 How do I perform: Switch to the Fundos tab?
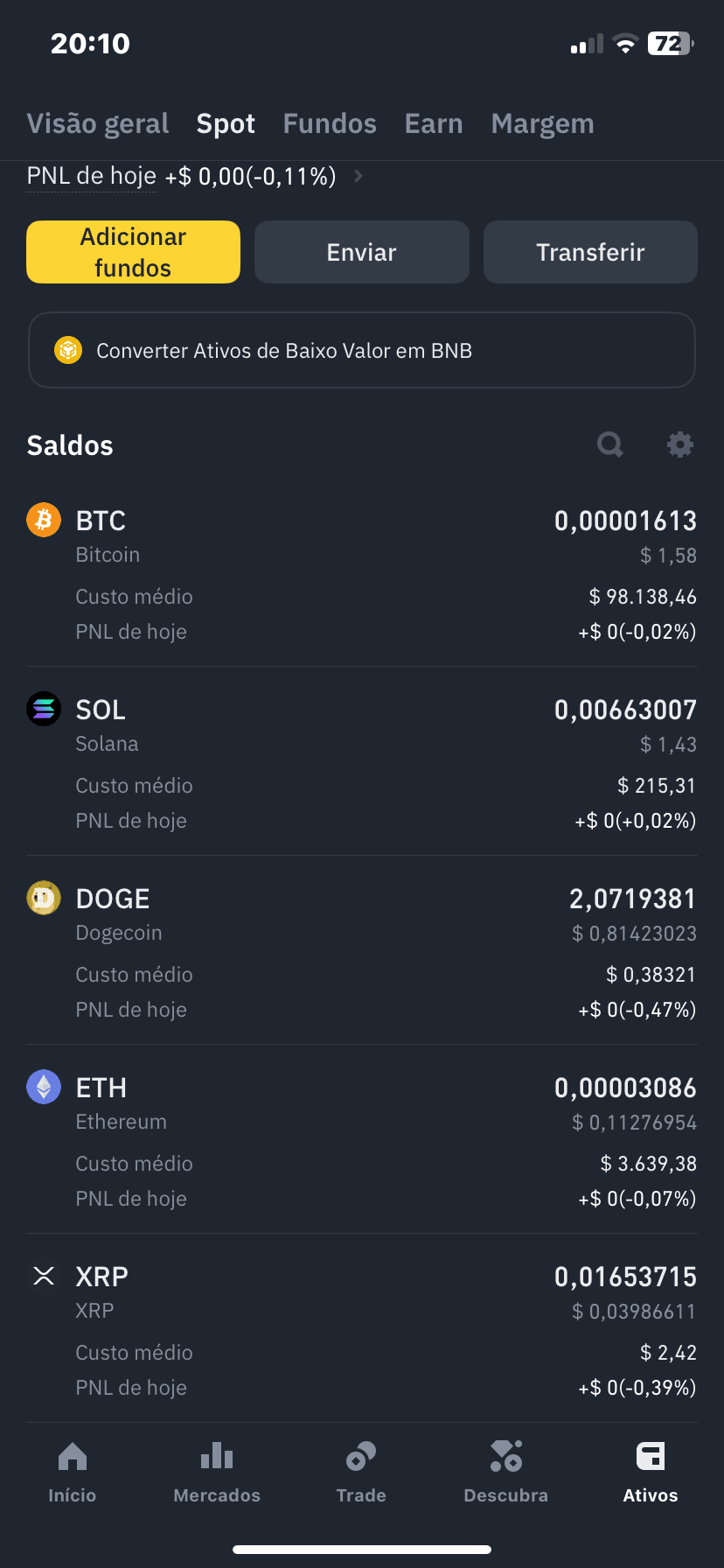[330, 123]
